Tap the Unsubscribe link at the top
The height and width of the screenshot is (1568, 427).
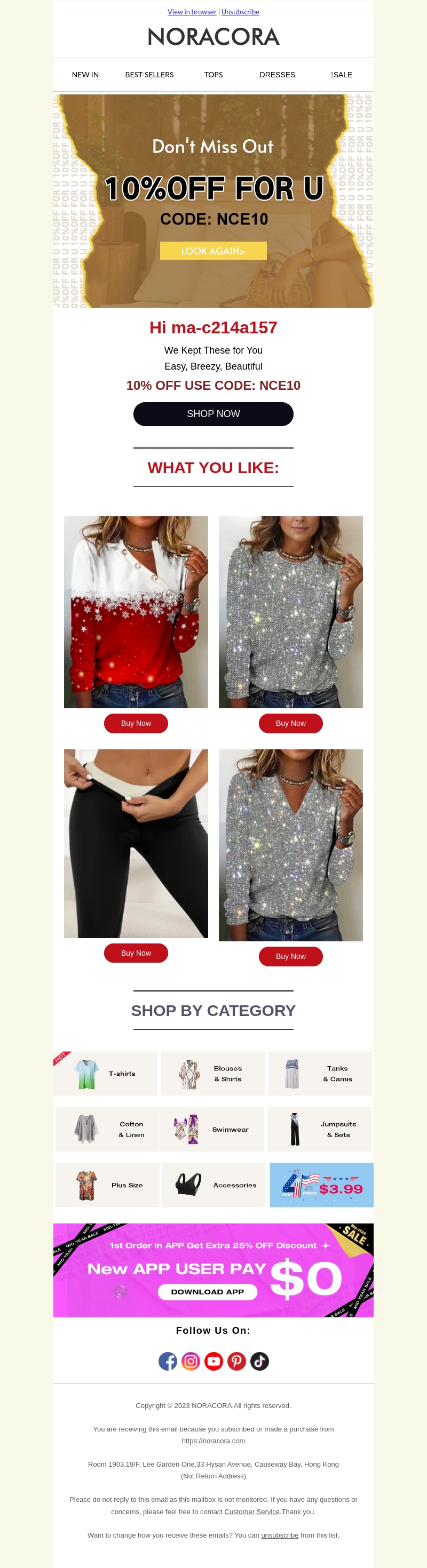coord(240,12)
